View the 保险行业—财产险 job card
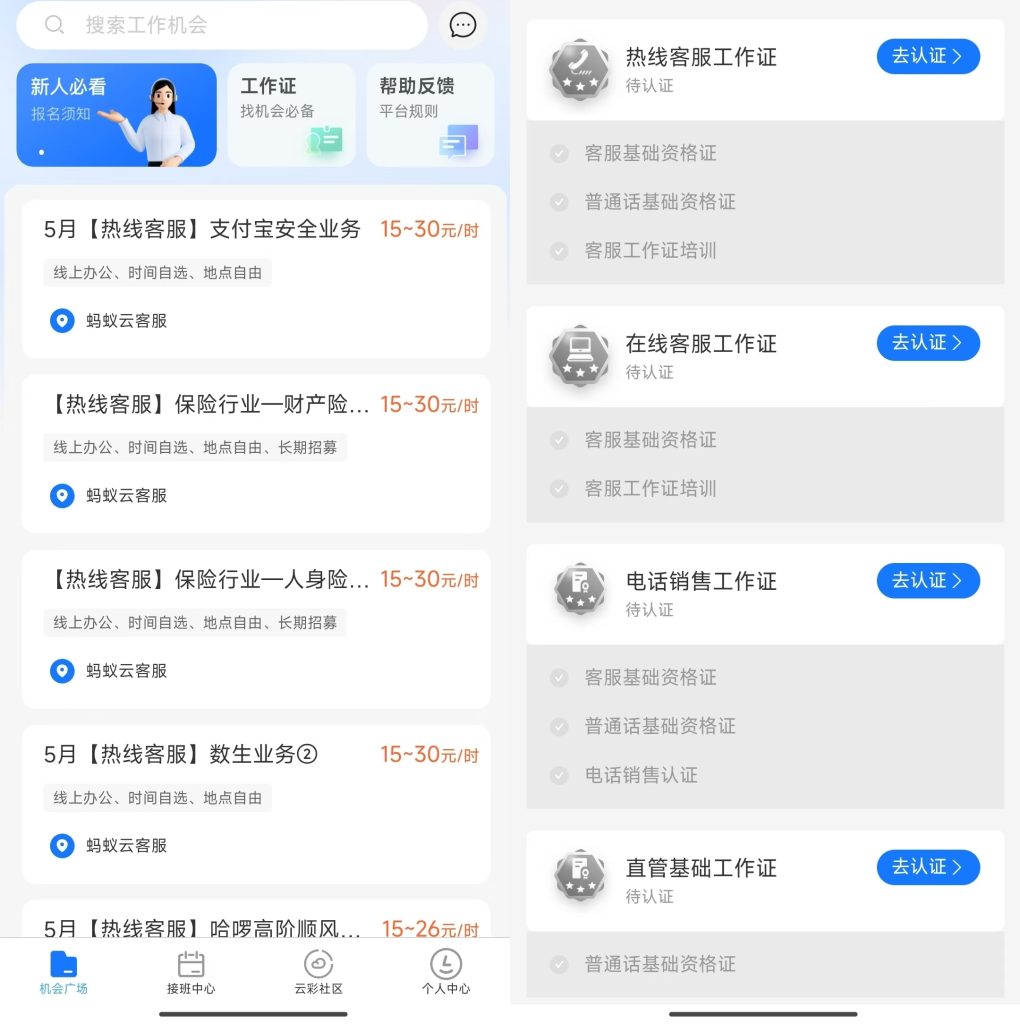The image size is (1020, 1024). 256,453
